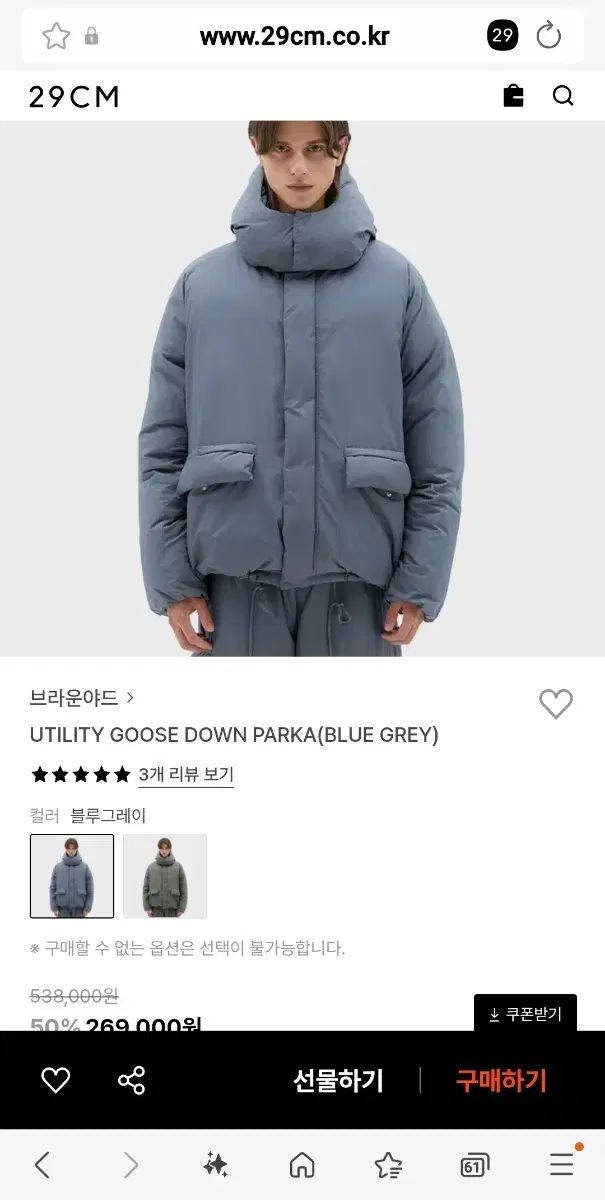The height and width of the screenshot is (1200, 605).
Task: Open the search magnifier in 29CM header
Action: point(563,96)
